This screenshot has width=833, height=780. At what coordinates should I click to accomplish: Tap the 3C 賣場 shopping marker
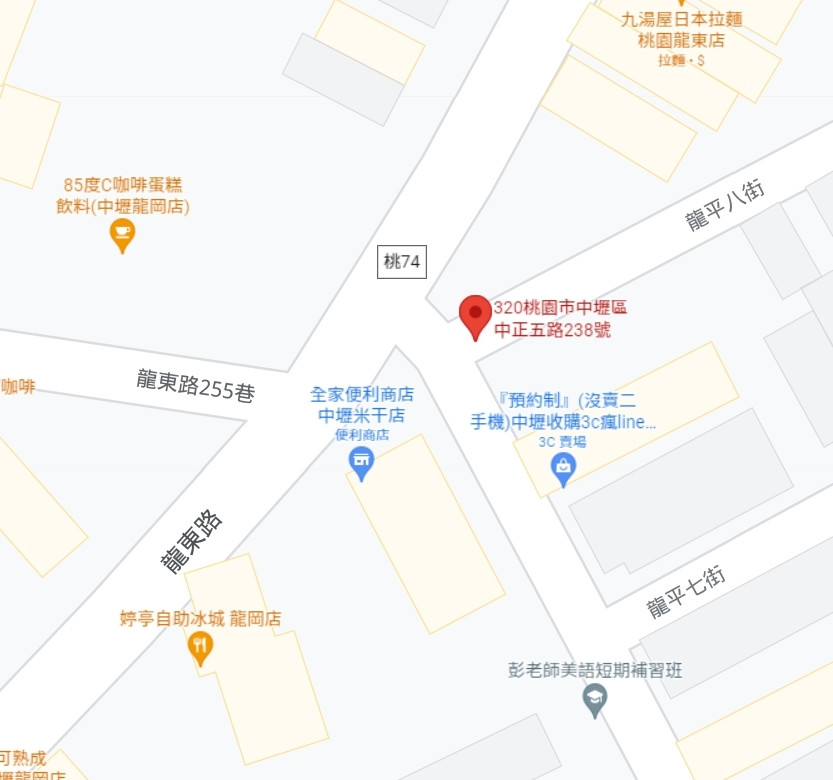click(x=564, y=467)
